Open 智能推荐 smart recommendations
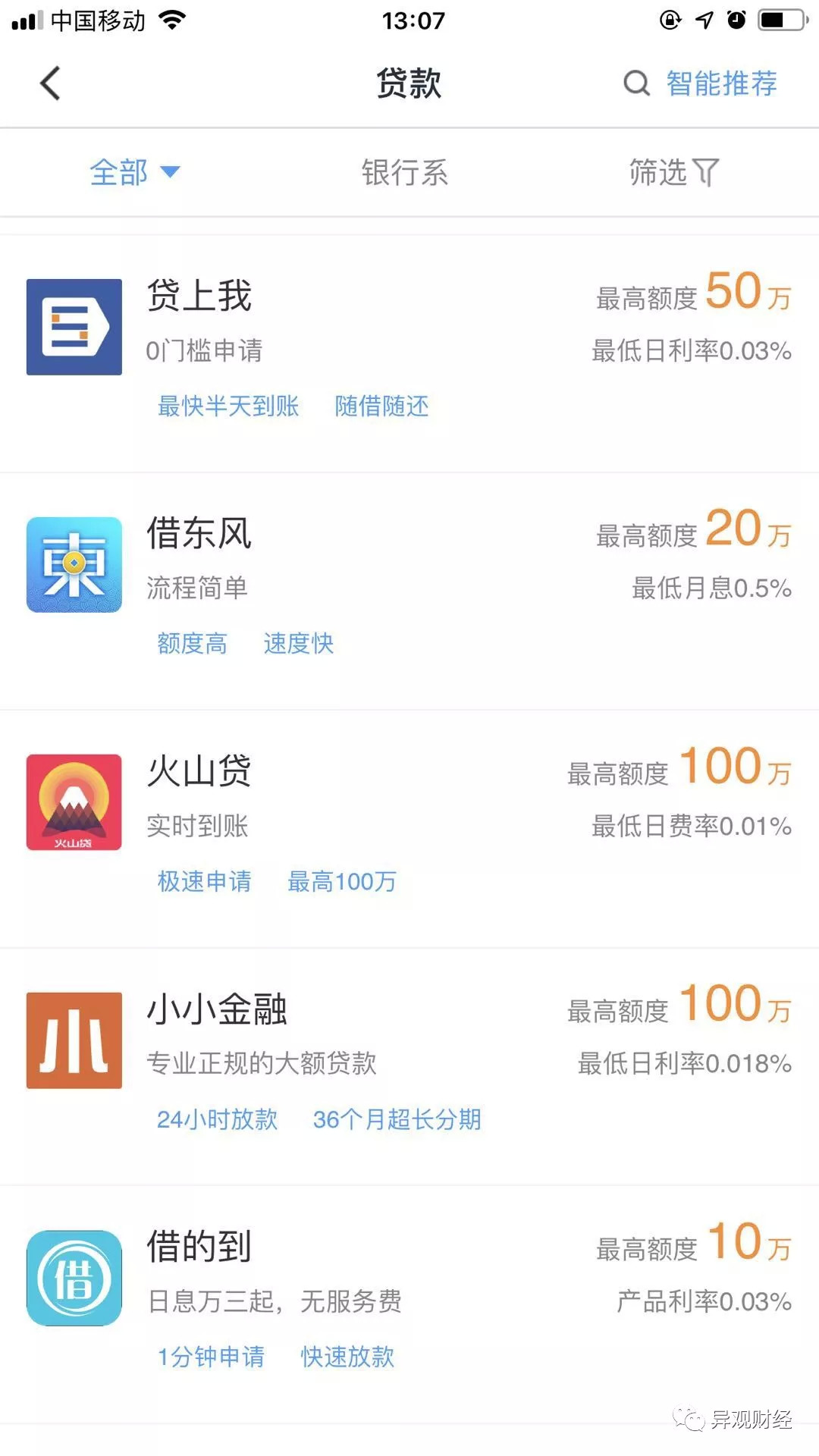 pyautogui.click(x=721, y=83)
